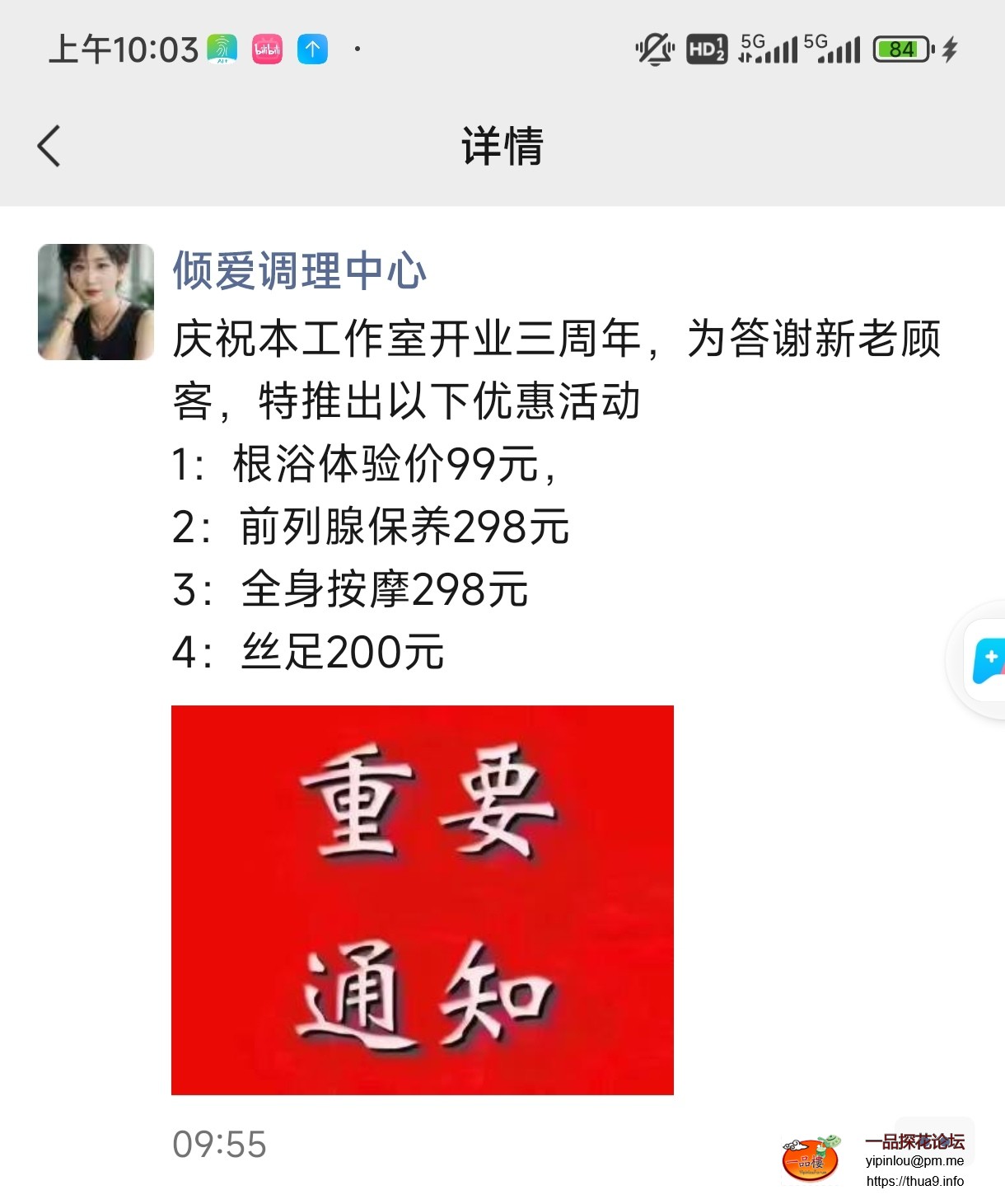Tap the floating blue plus bubble button
Screen dimensions: 1005x1204
click(x=987, y=659)
